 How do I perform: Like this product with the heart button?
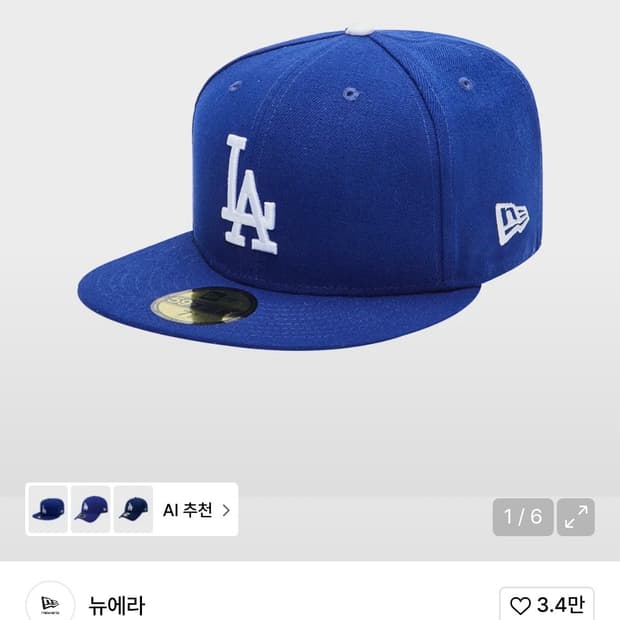[546, 605]
